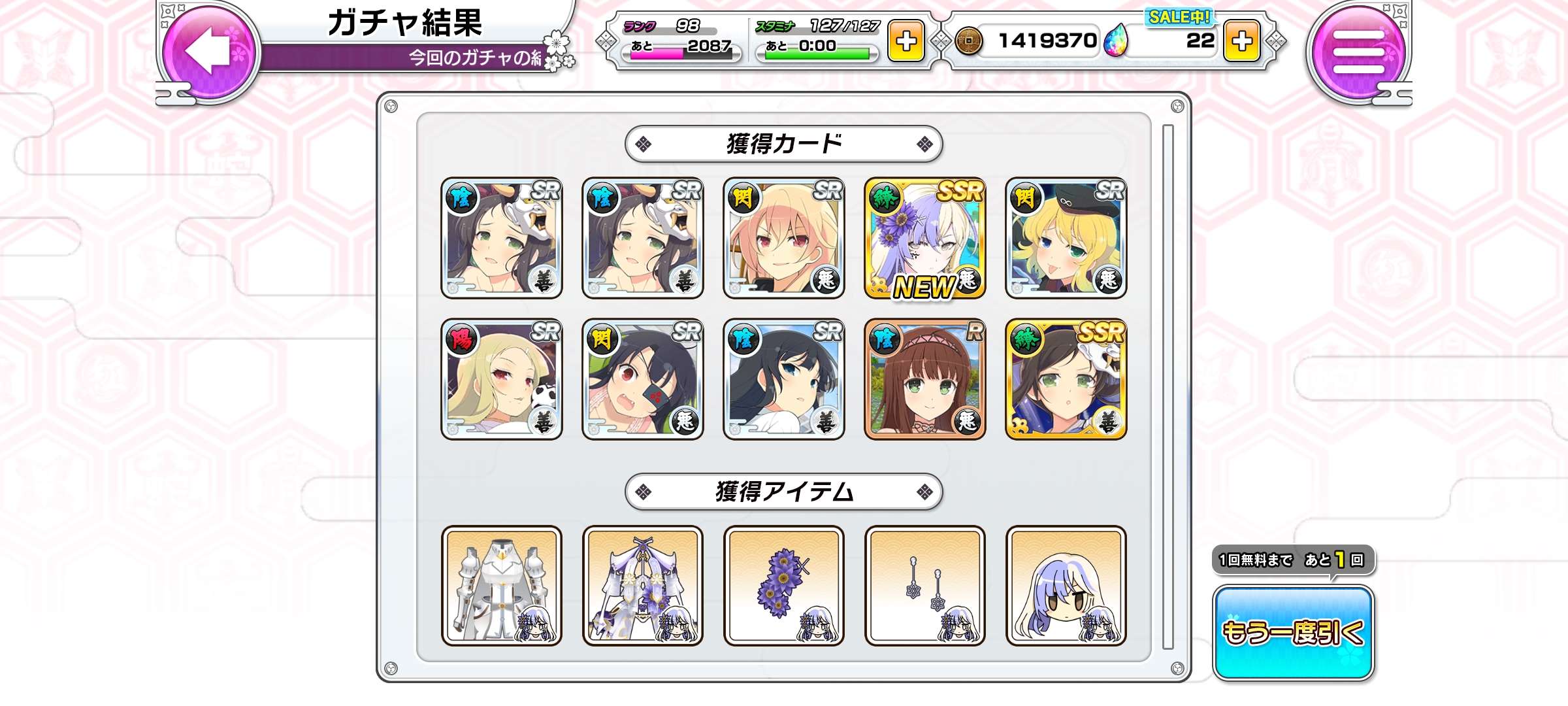The height and width of the screenshot is (706, 1568).
Task: Pull the gacha again with もう一度引く
Action: 1293,632
